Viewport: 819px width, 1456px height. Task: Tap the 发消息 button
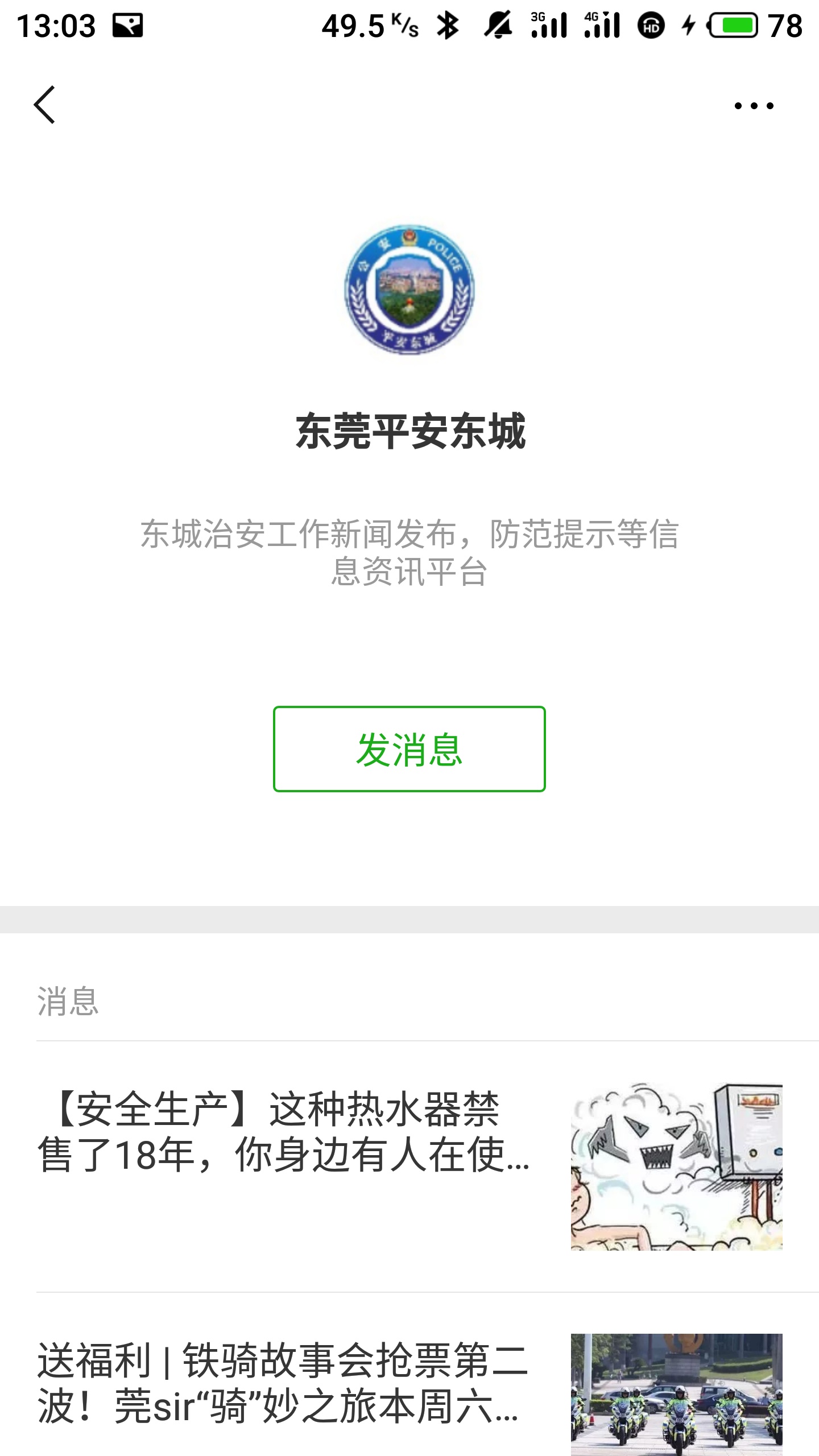tap(409, 748)
